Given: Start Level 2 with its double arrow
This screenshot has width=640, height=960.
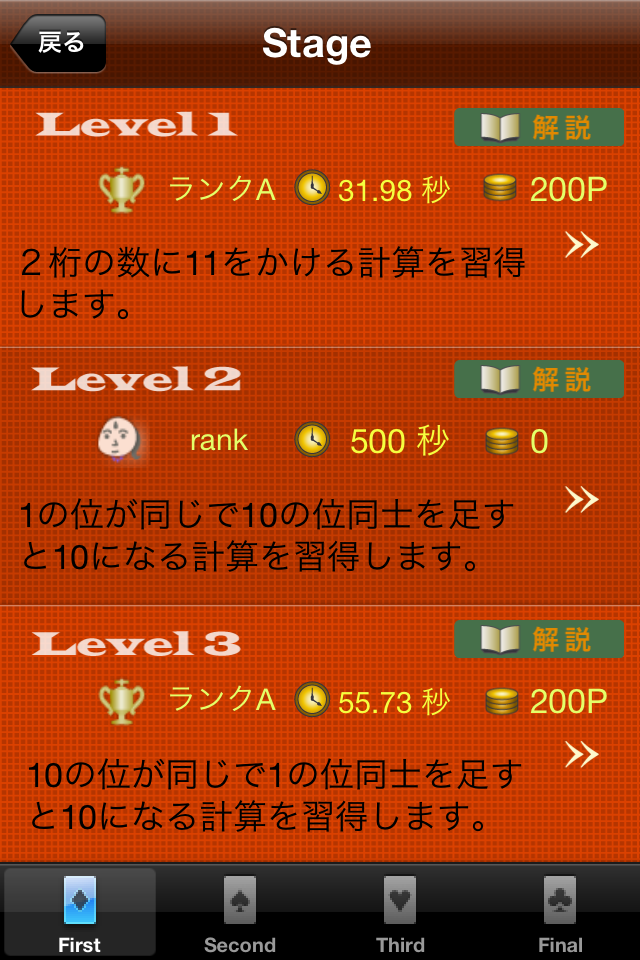Looking at the screenshot, I should pyautogui.click(x=582, y=499).
